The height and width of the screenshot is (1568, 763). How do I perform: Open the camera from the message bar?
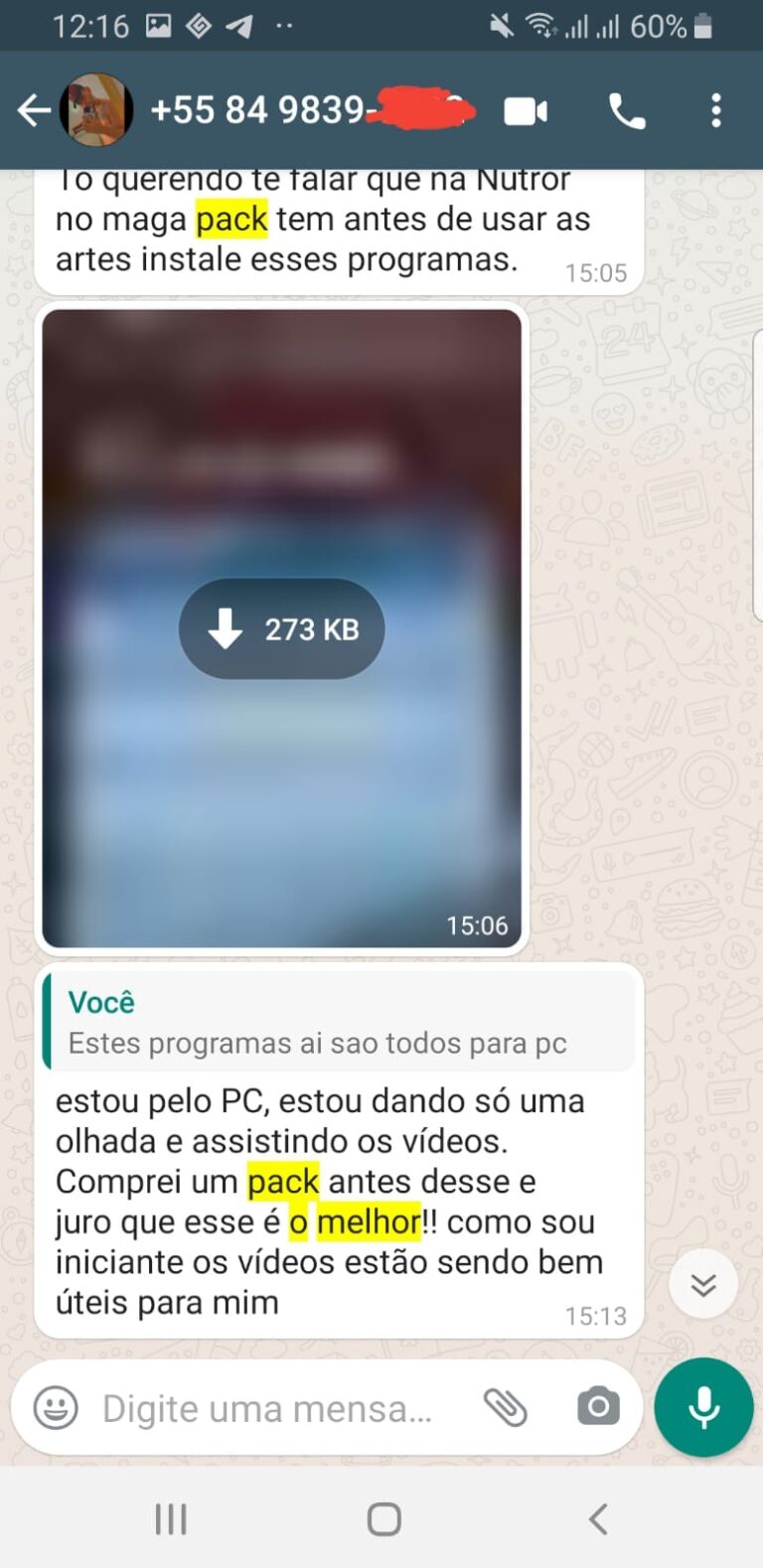click(598, 1408)
